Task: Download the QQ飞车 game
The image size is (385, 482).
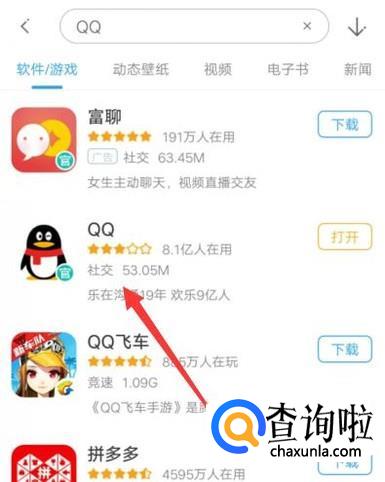Action: coord(345,349)
